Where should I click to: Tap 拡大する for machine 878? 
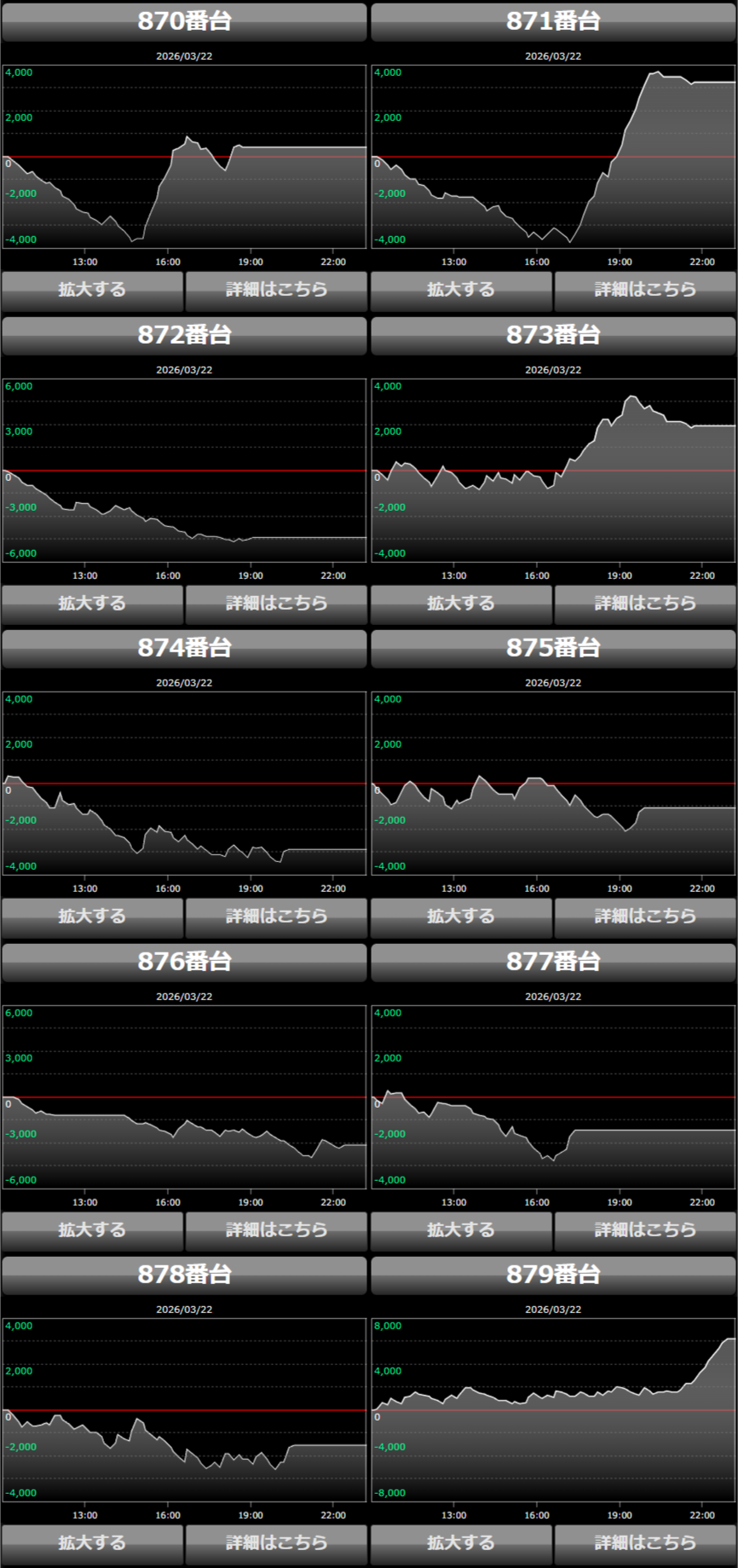click(92, 1543)
